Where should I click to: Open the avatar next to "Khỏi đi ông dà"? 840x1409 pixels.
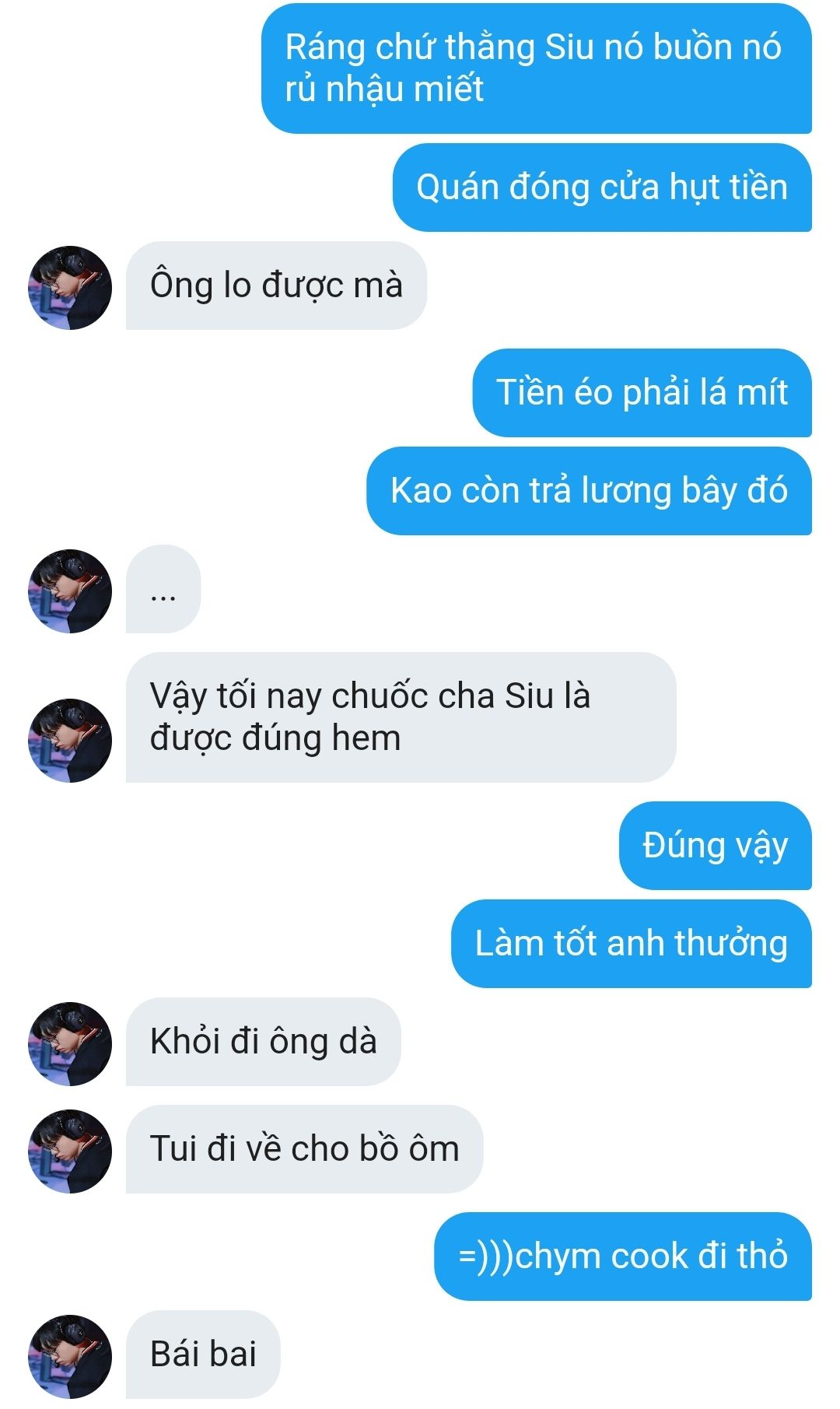(x=70, y=1043)
